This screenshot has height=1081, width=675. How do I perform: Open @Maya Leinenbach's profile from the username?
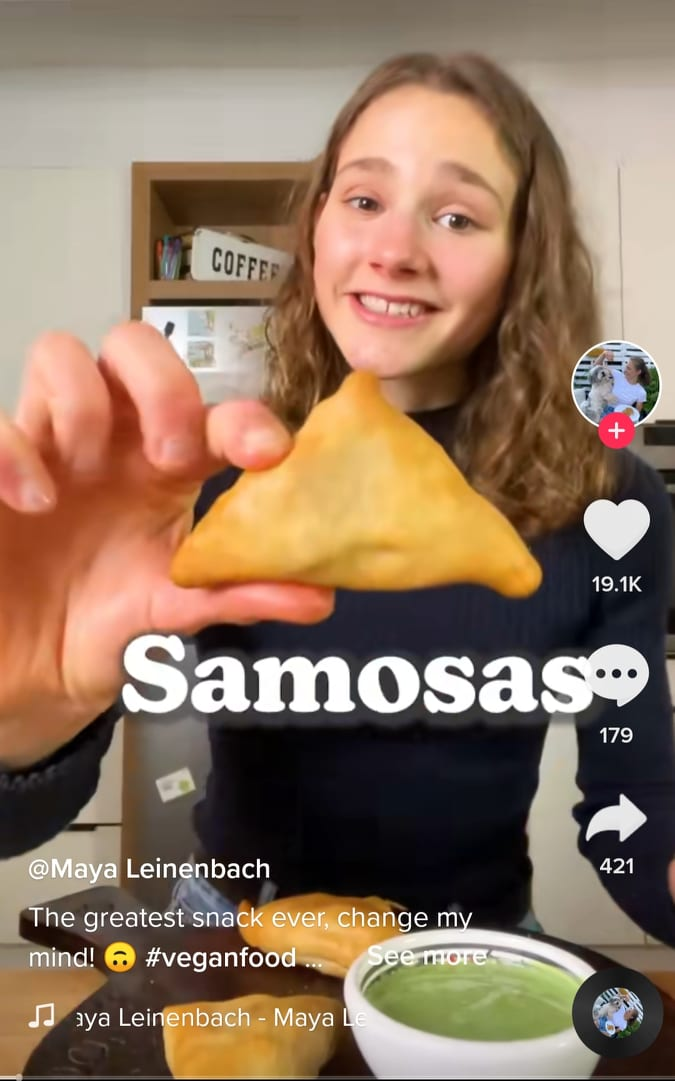(x=149, y=869)
